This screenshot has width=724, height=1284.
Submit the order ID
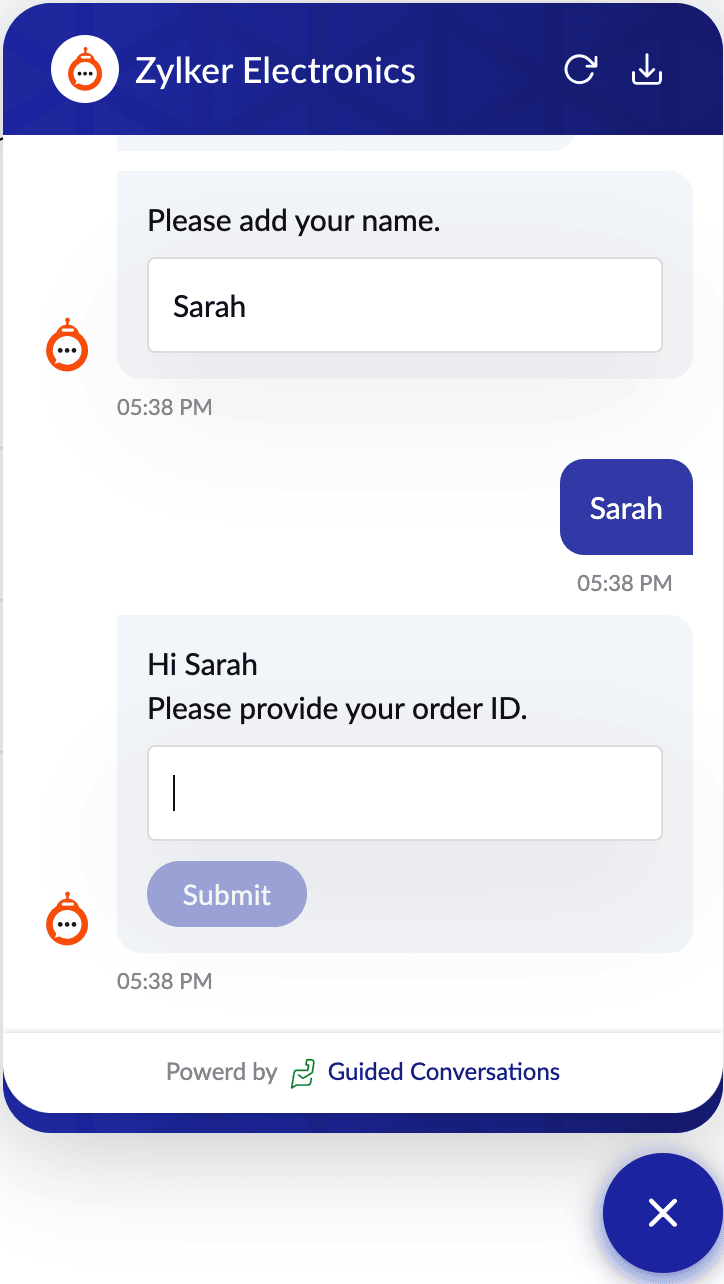coord(227,894)
